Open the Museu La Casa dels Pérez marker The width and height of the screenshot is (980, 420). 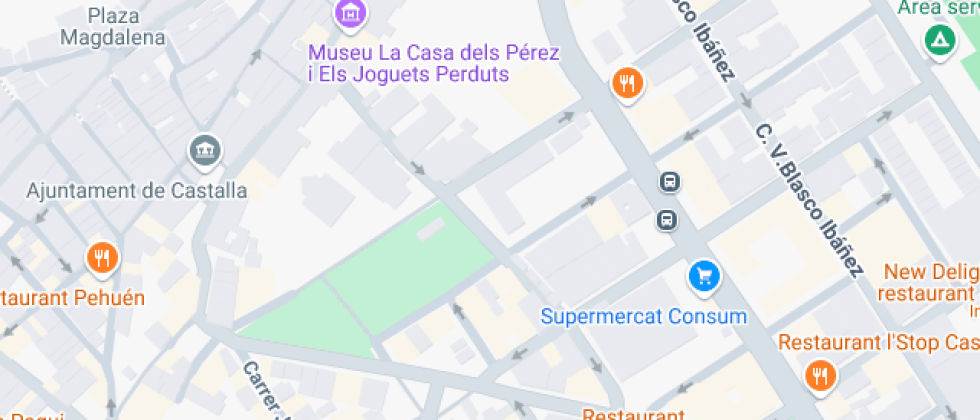coord(350,14)
